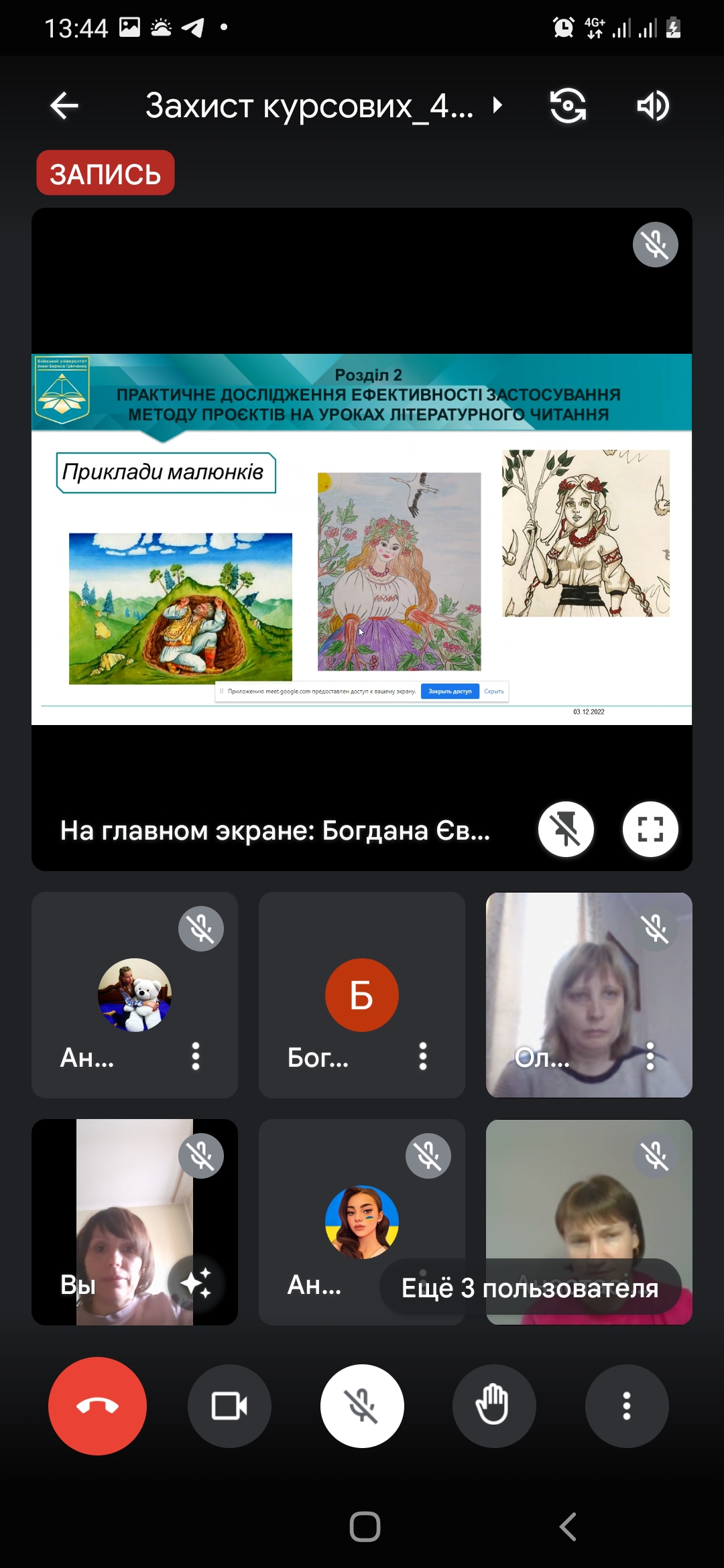Unmute your microphone
Viewport: 724px width, 1568px height.
coord(362,1406)
